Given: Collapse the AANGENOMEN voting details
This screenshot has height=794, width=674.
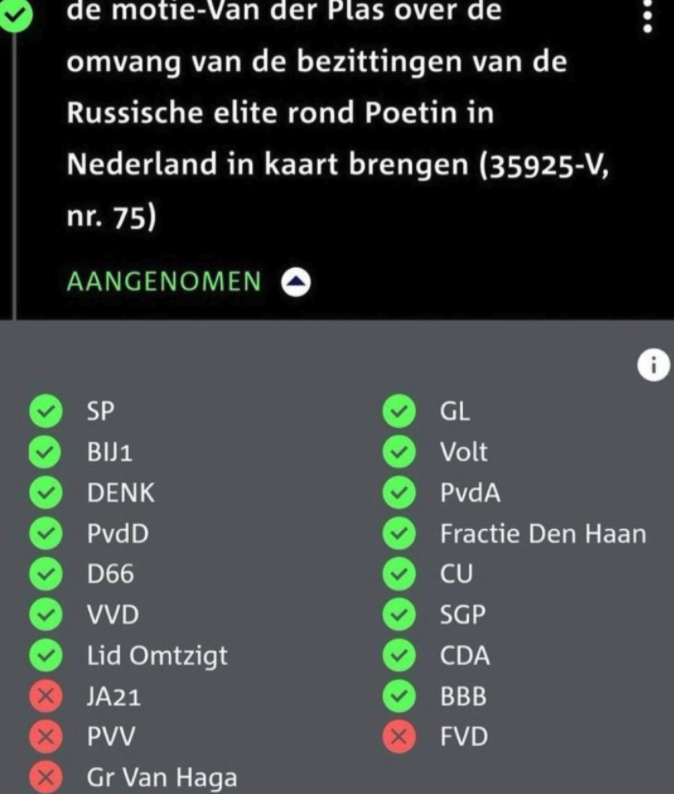Looking at the screenshot, I should tap(297, 282).
